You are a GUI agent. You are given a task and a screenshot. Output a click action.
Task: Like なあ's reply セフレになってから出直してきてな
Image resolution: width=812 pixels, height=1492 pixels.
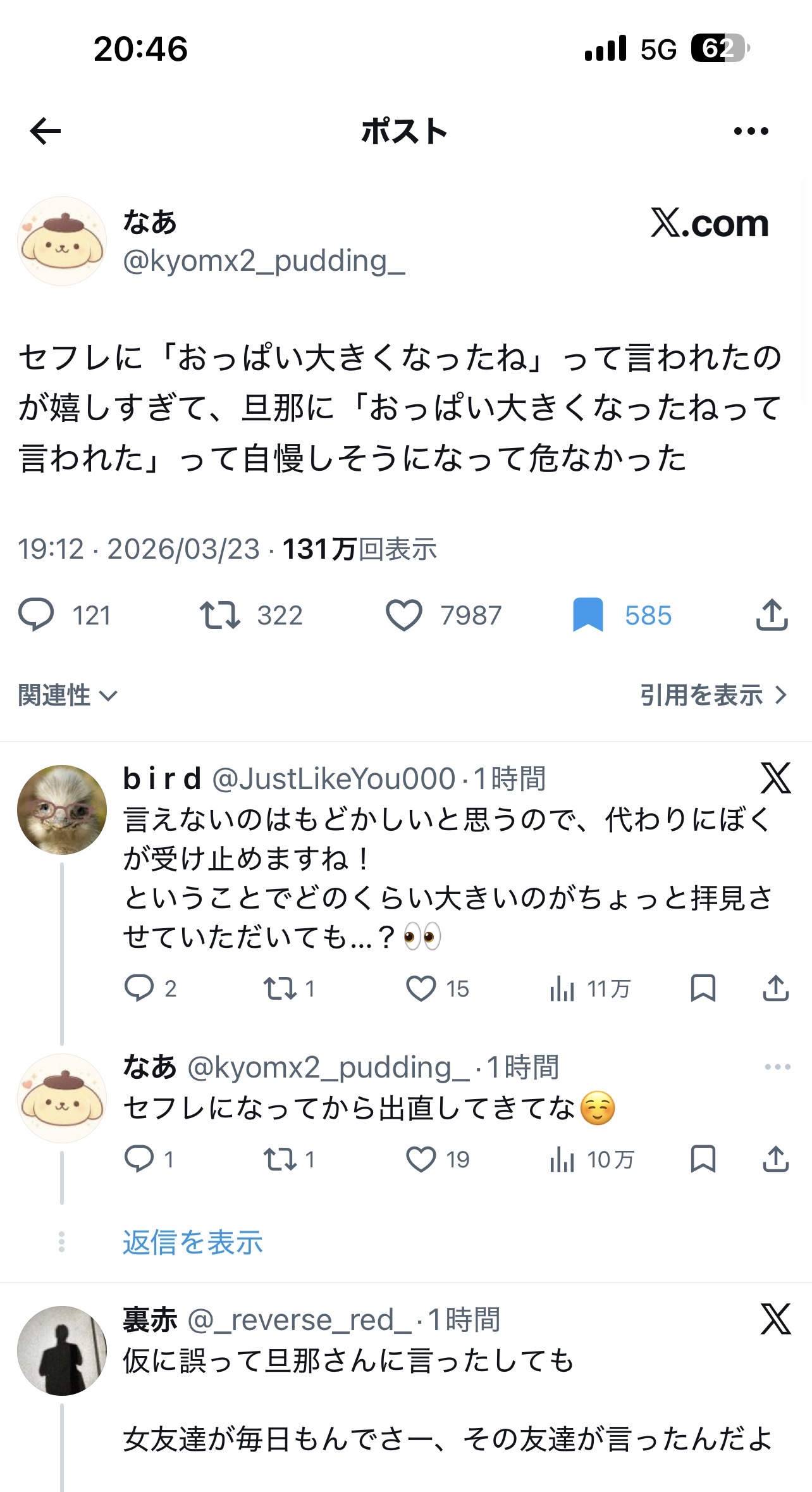[x=421, y=1159]
